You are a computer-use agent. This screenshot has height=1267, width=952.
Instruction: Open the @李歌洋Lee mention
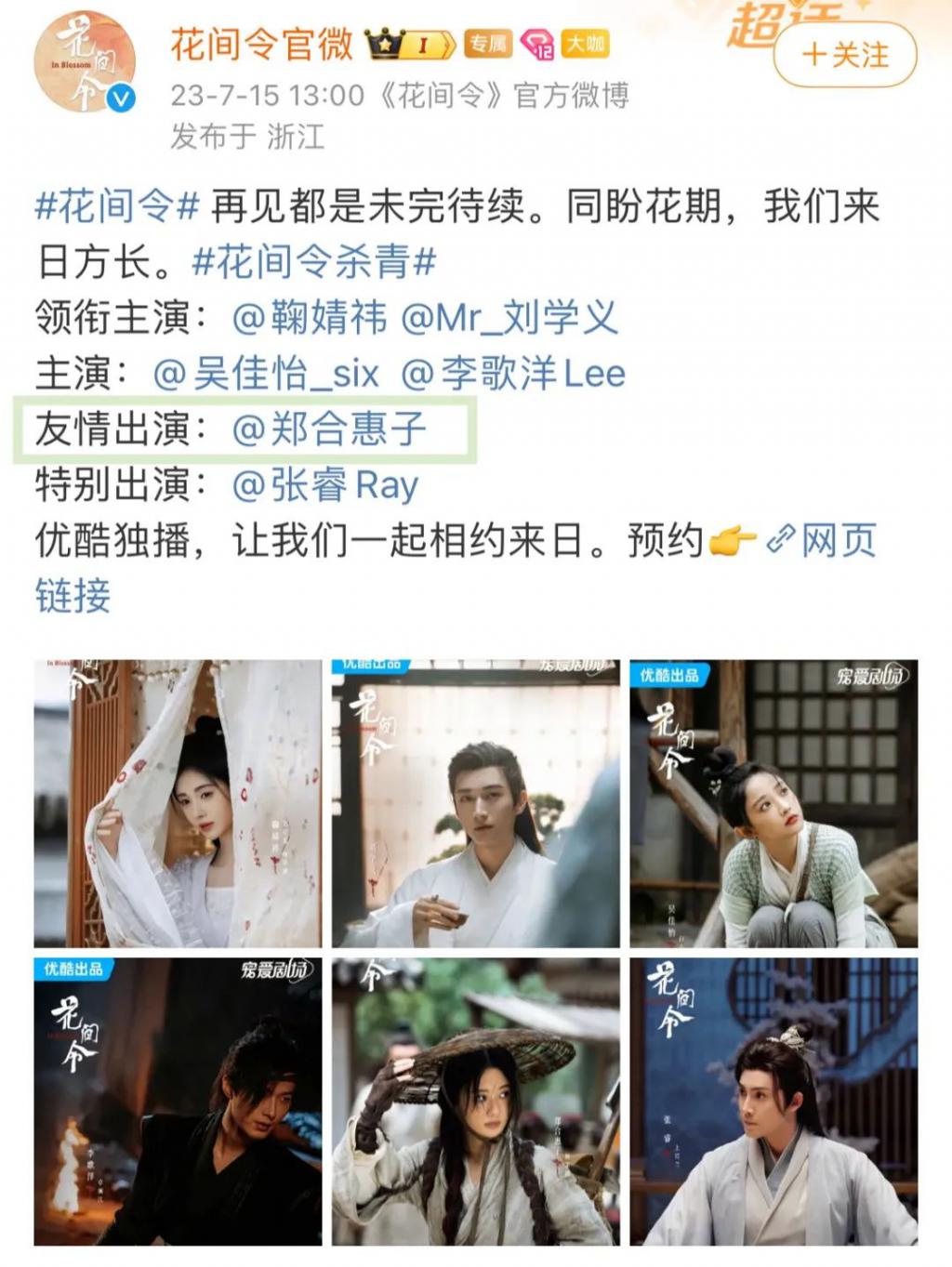[513, 374]
